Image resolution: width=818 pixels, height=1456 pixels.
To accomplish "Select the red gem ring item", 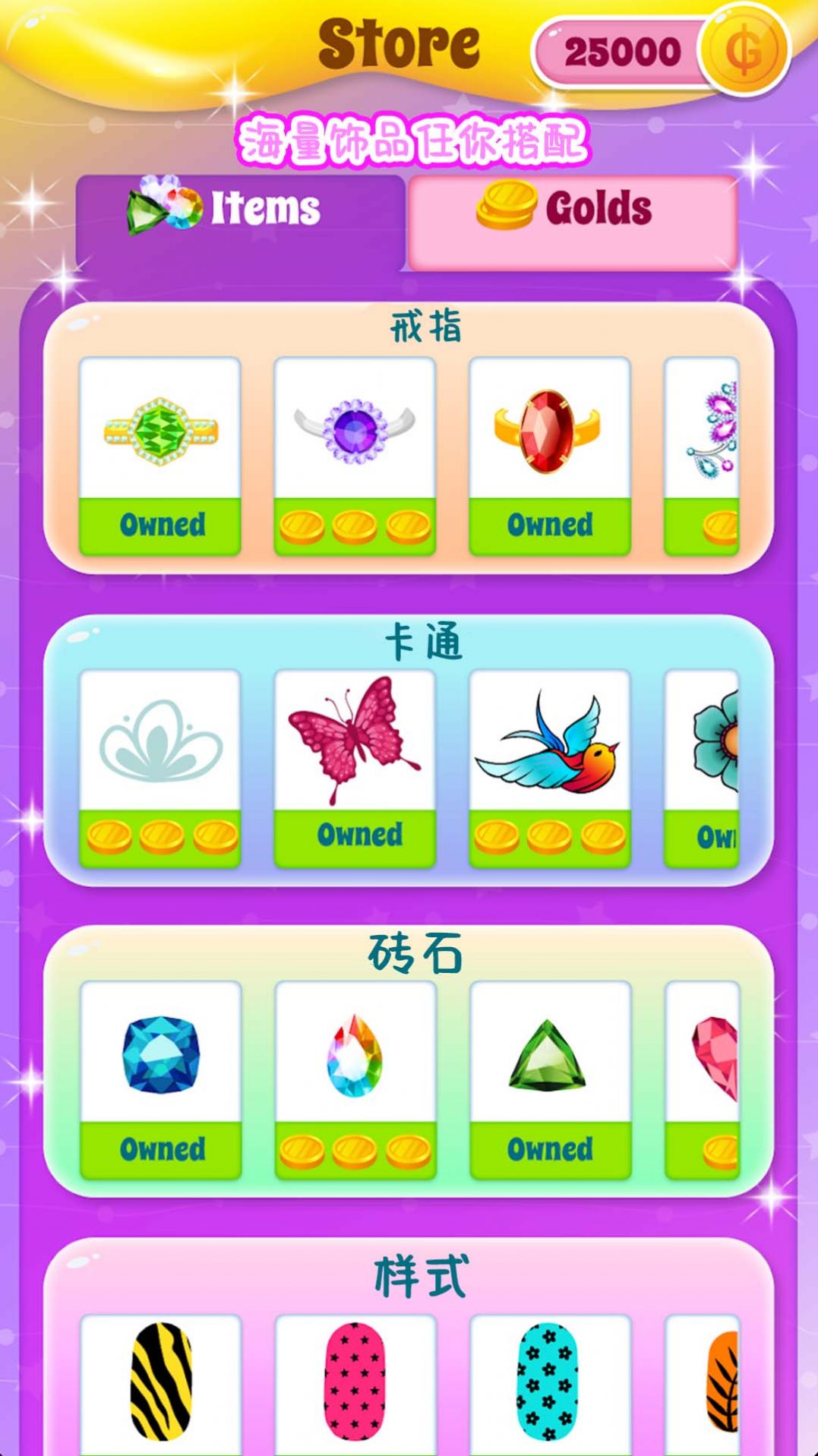I will 549,429.
